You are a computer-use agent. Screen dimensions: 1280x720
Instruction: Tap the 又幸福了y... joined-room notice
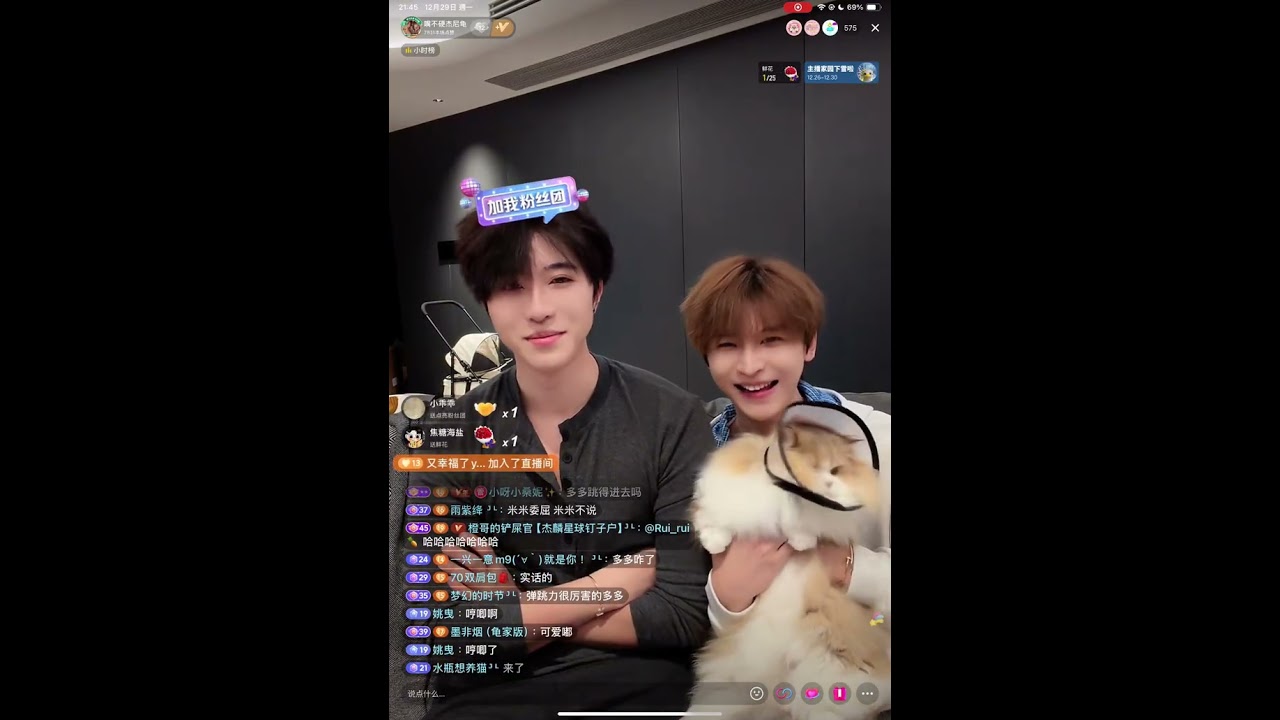(474, 463)
